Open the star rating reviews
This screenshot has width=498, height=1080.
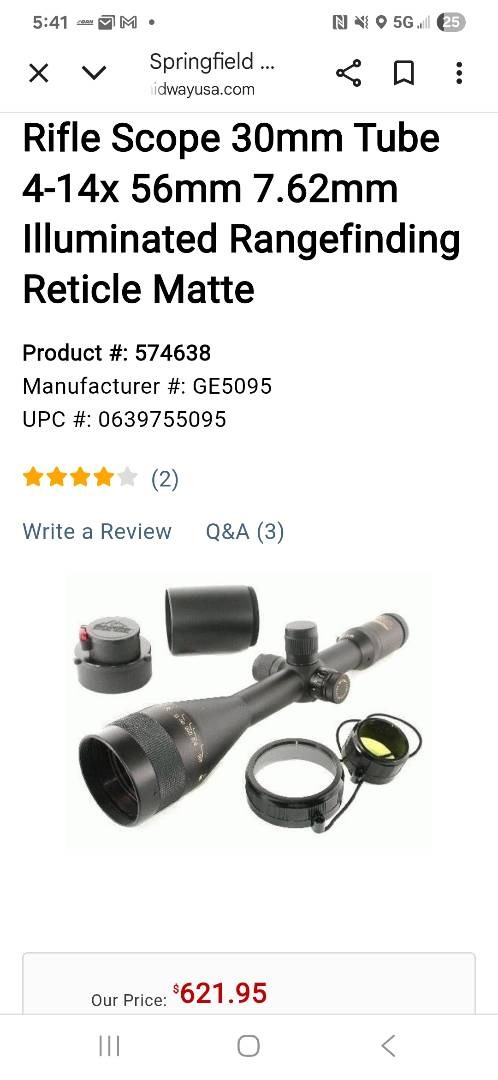click(101, 477)
